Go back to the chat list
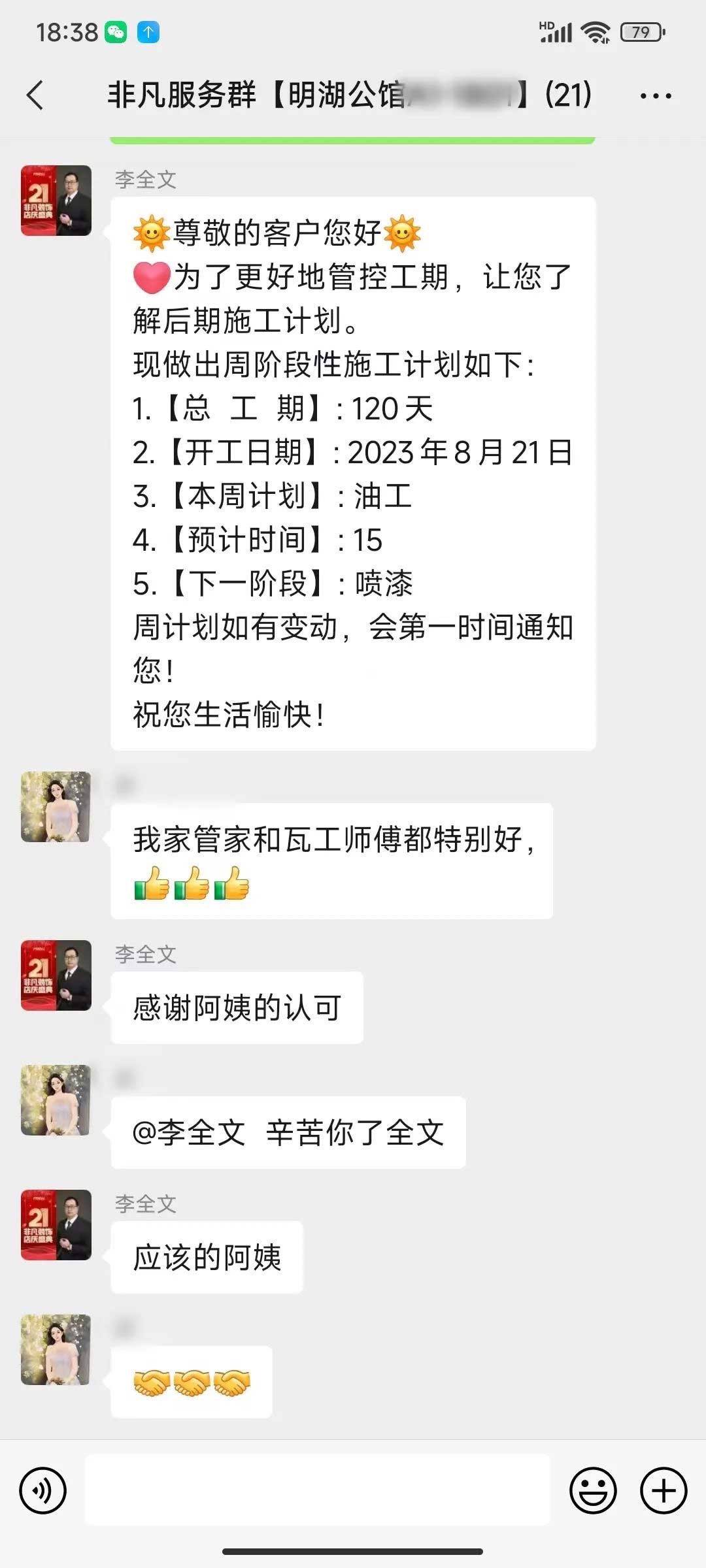Viewport: 706px width, 1568px height. point(35,95)
